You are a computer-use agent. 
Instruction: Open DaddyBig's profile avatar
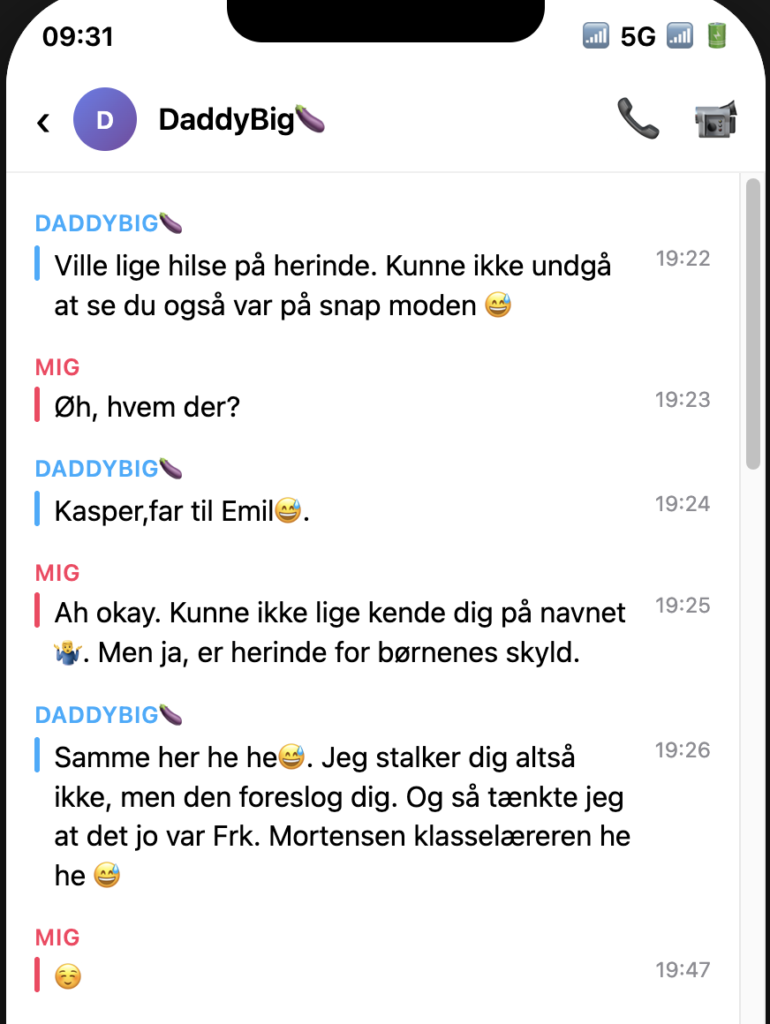104,120
